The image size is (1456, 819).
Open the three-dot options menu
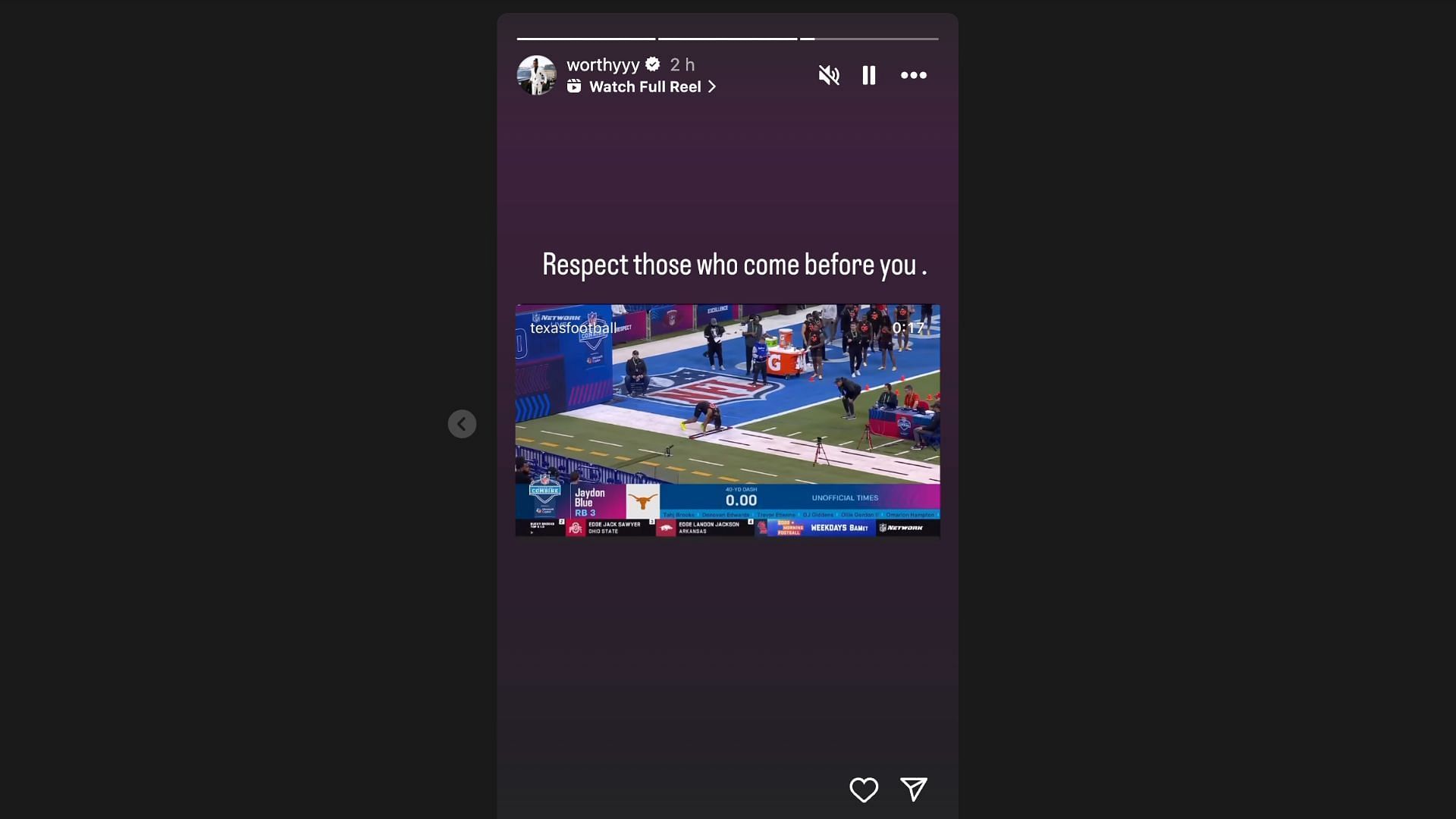pos(913,75)
